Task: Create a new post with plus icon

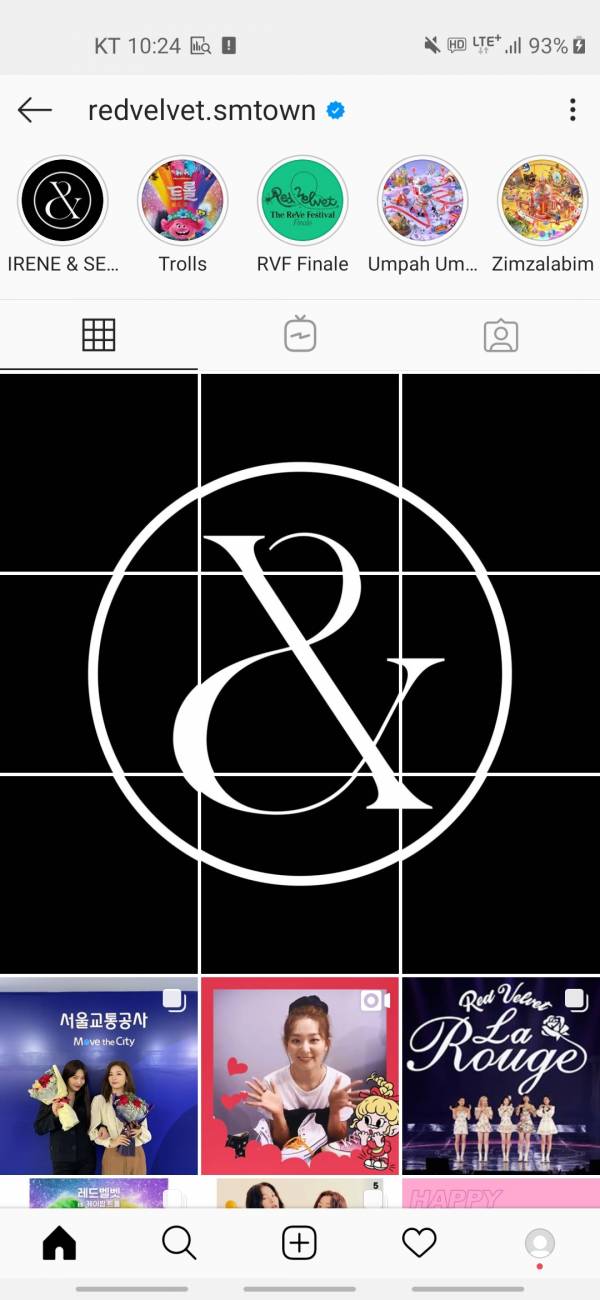Action: tap(299, 1243)
